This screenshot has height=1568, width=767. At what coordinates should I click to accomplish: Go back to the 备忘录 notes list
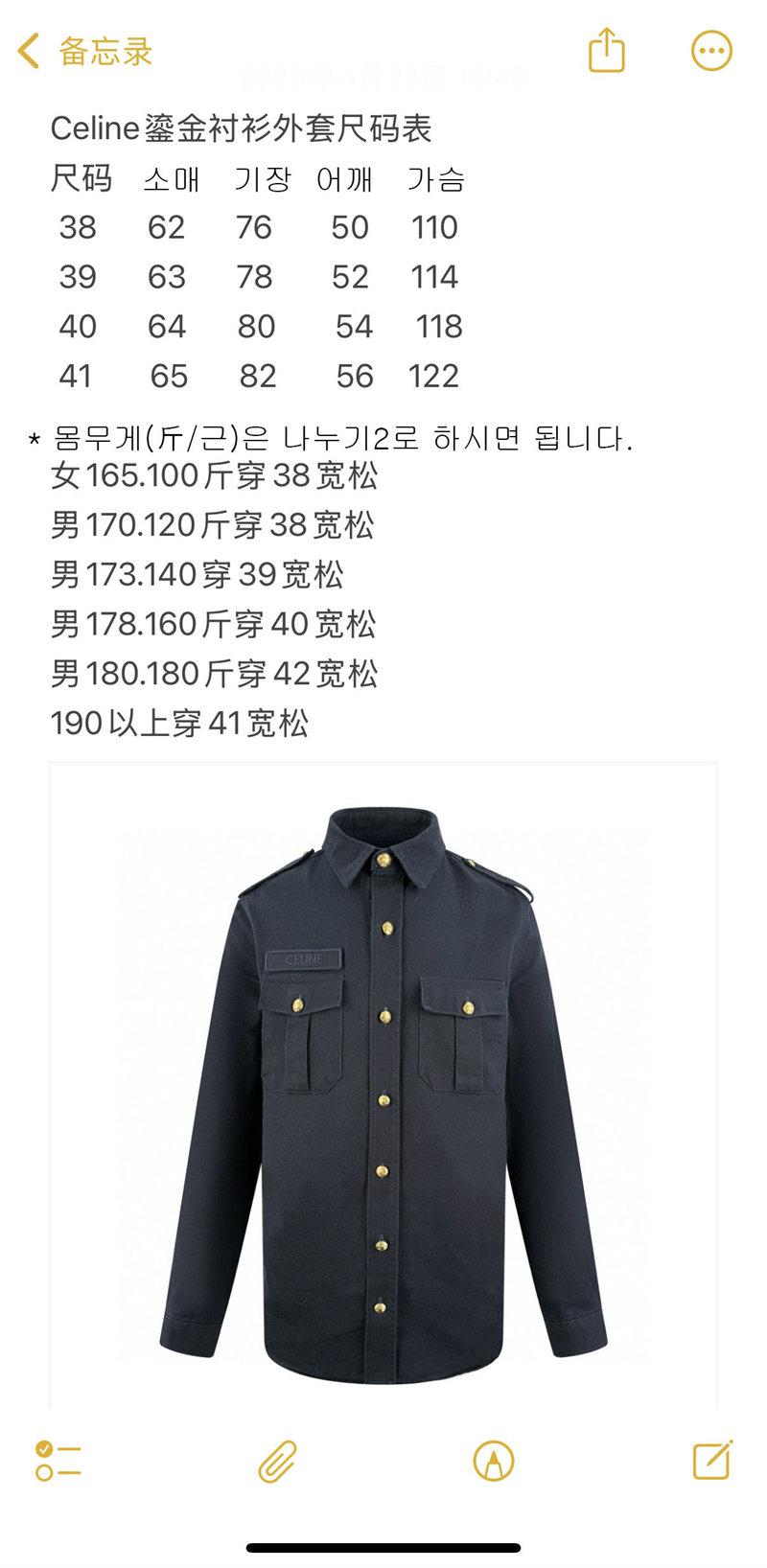84,51
